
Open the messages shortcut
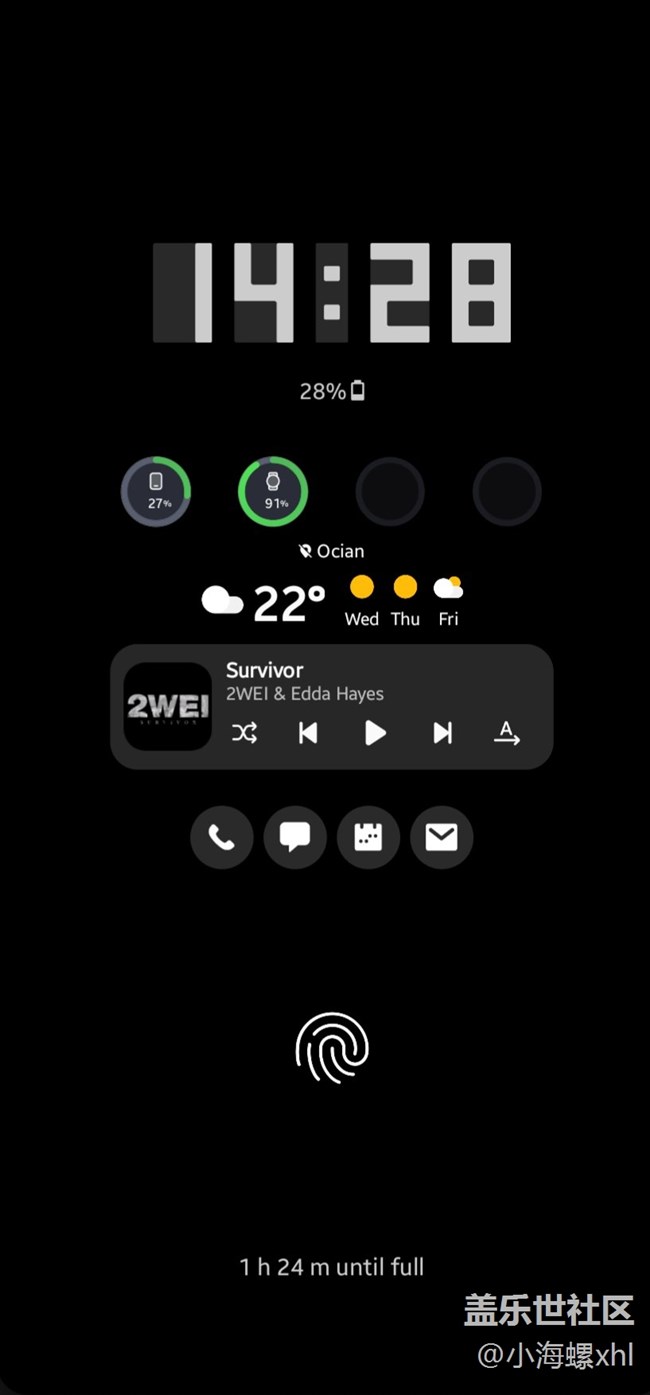[x=294, y=837]
